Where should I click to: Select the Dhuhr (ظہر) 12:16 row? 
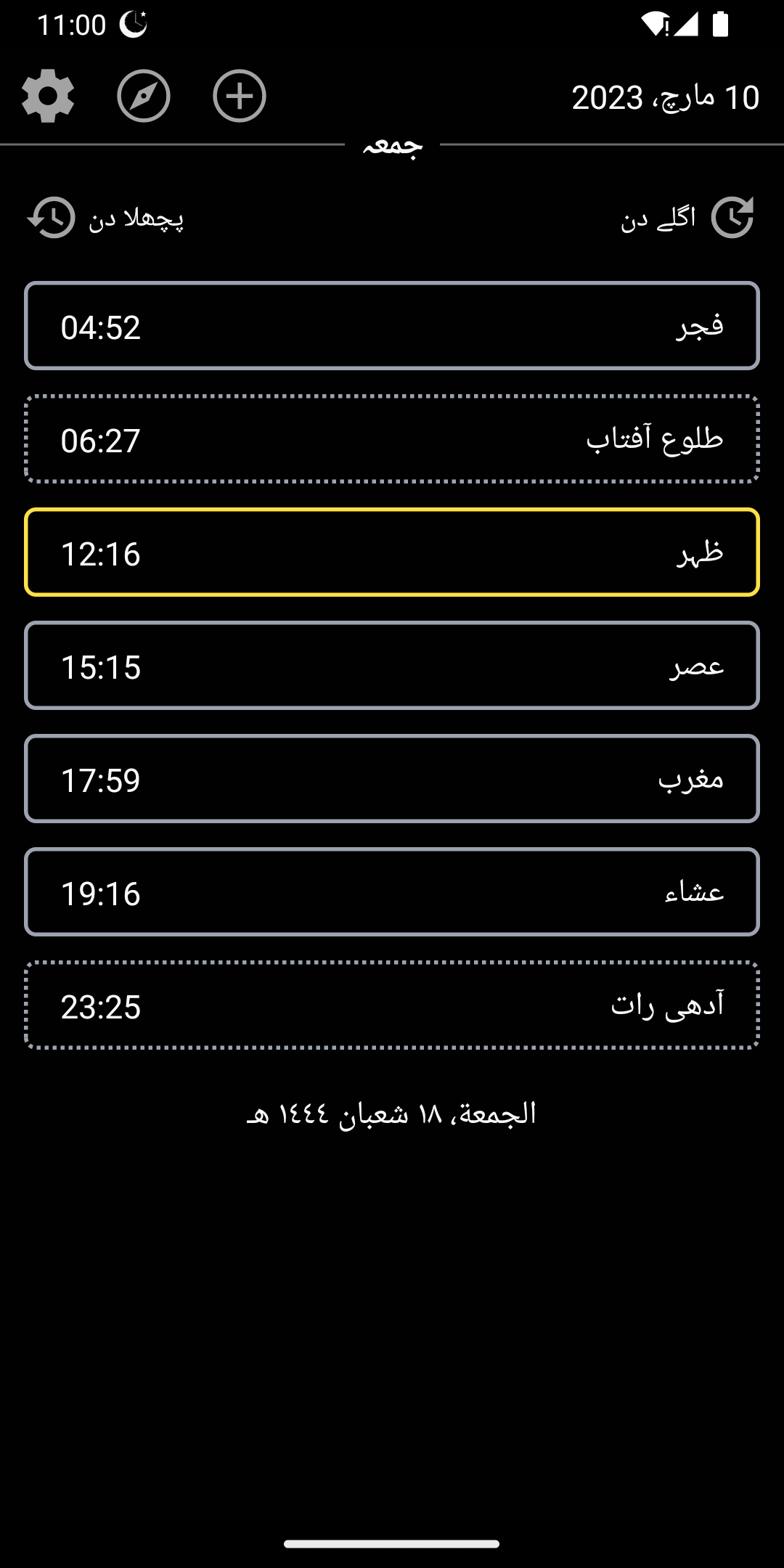pos(392,552)
